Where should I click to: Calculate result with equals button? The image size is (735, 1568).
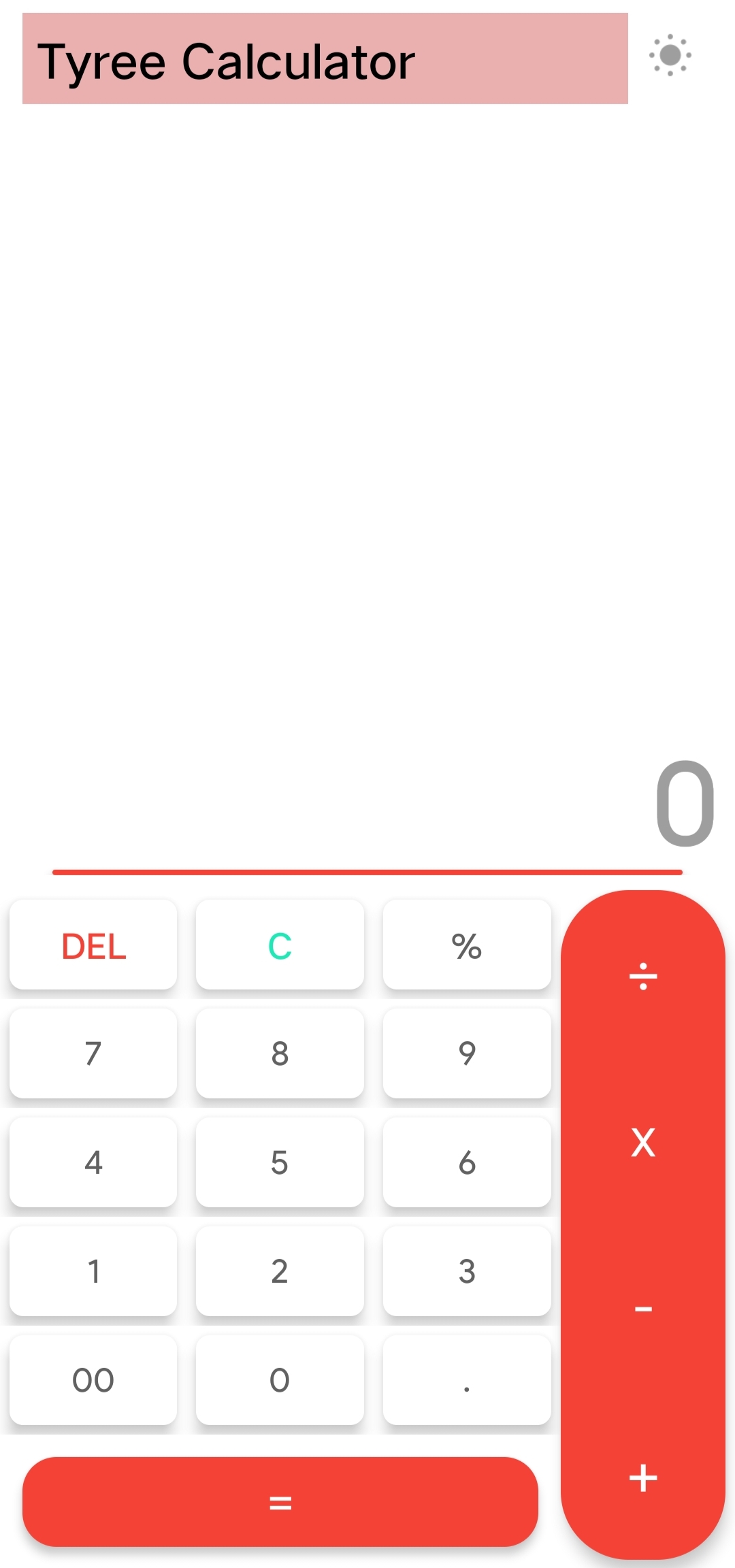(x=280, y=1502)
